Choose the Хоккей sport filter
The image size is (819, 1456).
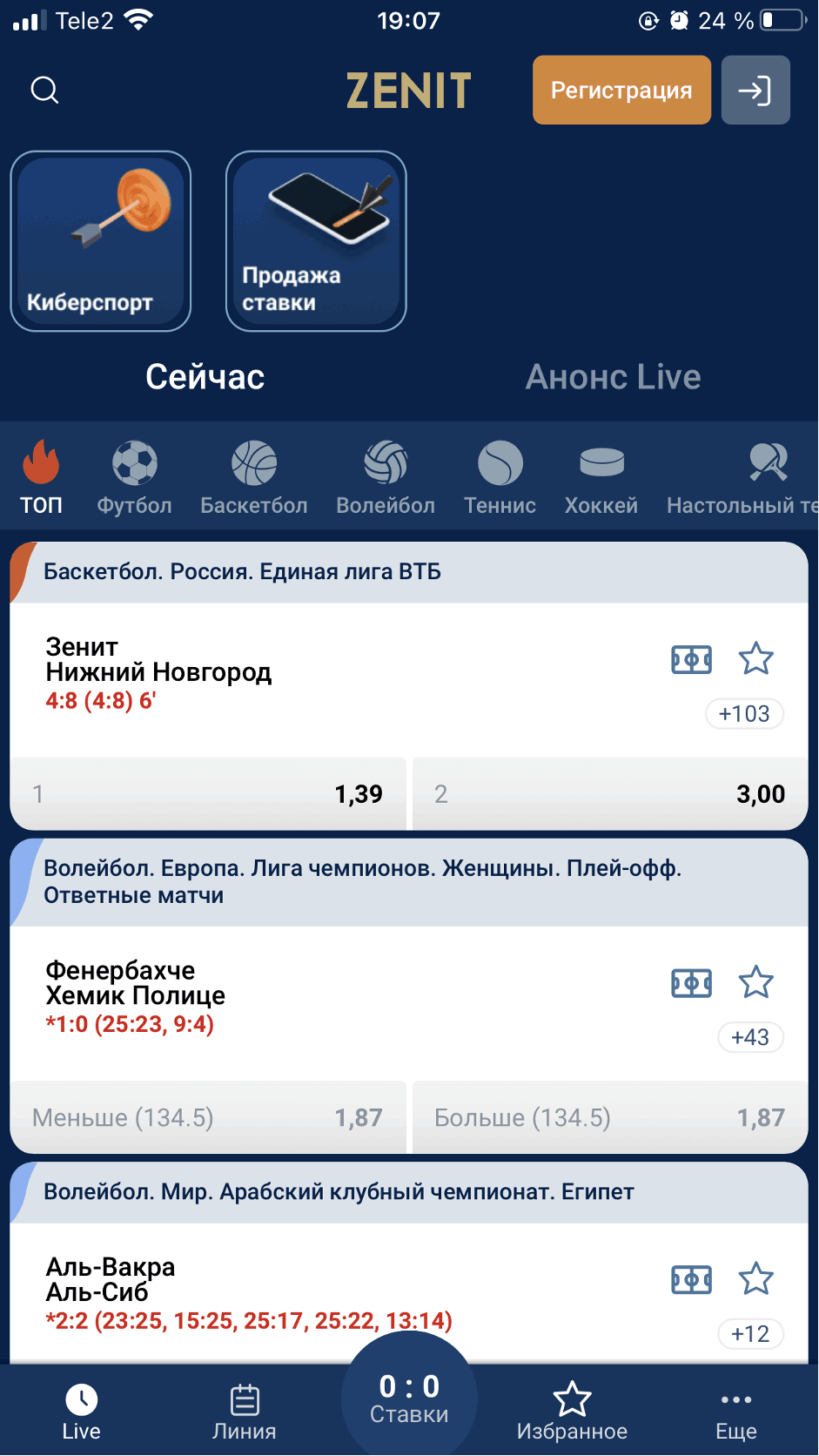point(601,478)
